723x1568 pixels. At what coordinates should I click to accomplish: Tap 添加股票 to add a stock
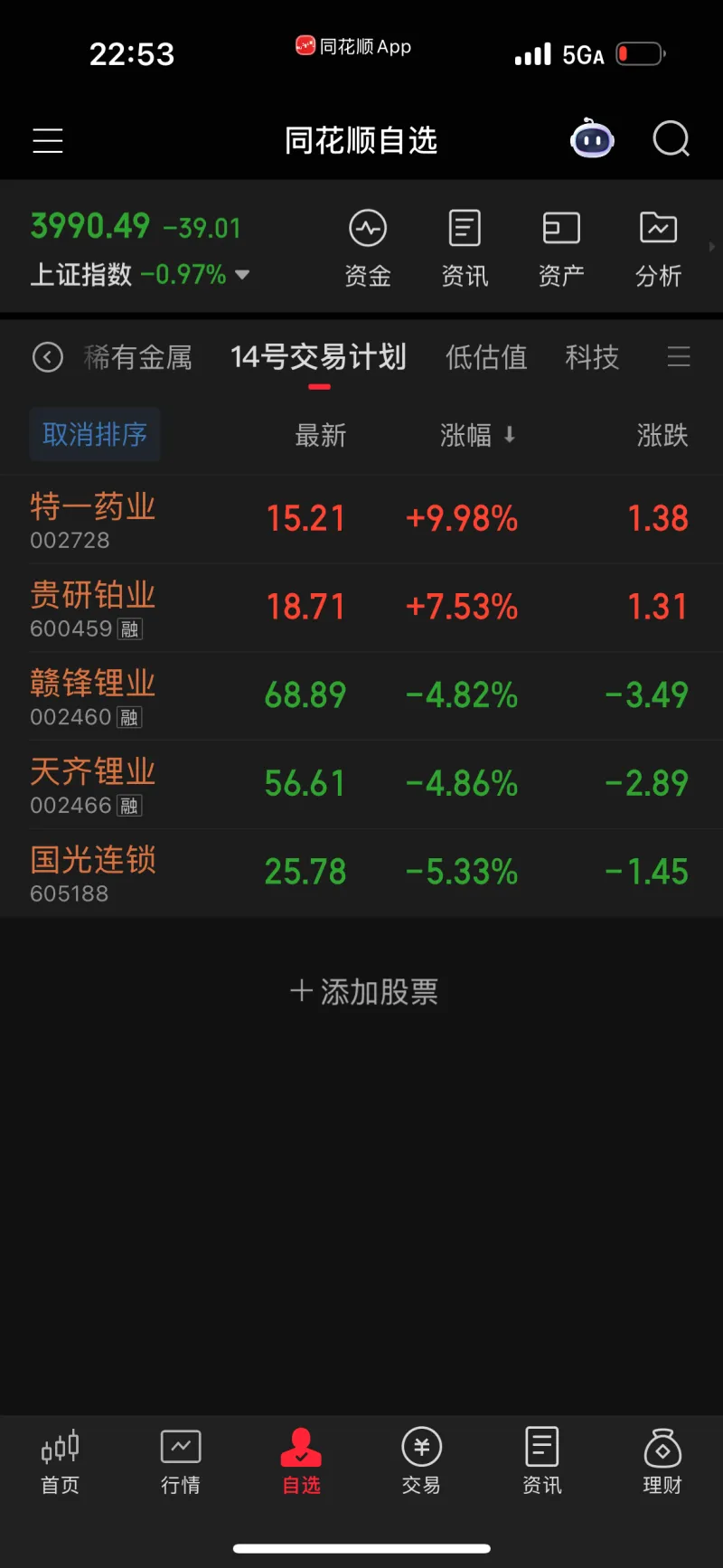[363, 992]
